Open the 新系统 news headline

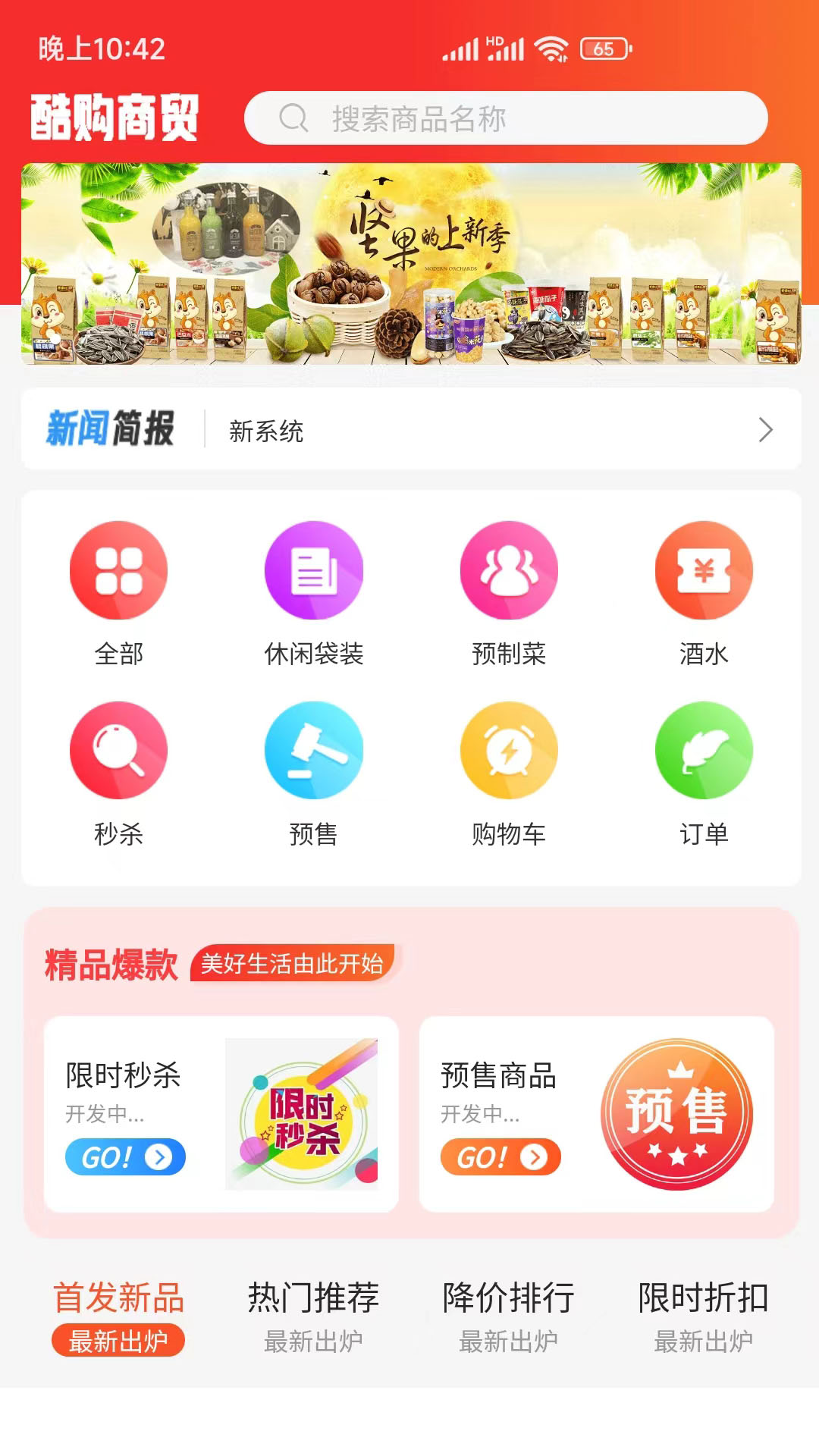pyautogui.click(x=267, y=430)
